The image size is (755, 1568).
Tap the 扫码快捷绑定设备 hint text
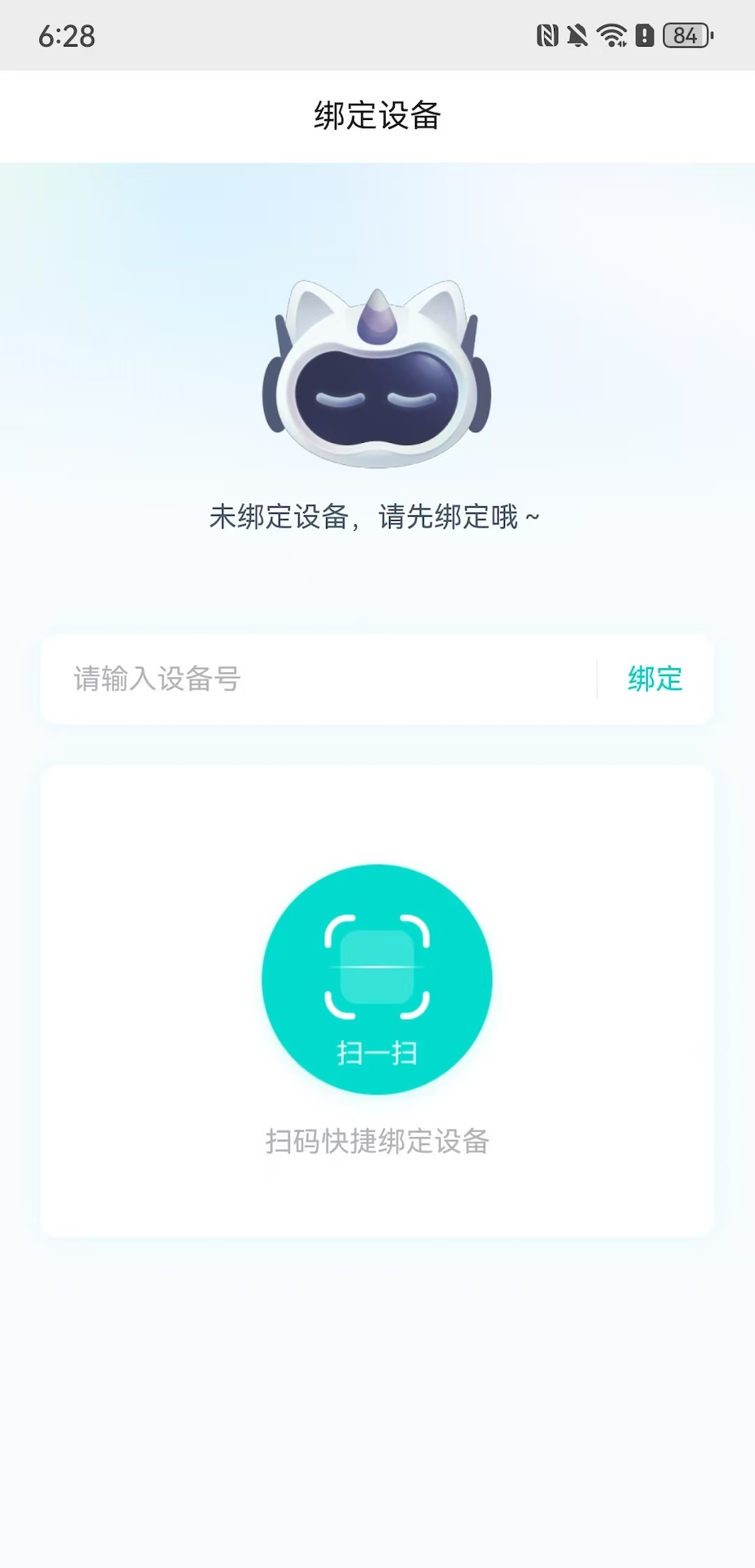tap(377, 1143)
